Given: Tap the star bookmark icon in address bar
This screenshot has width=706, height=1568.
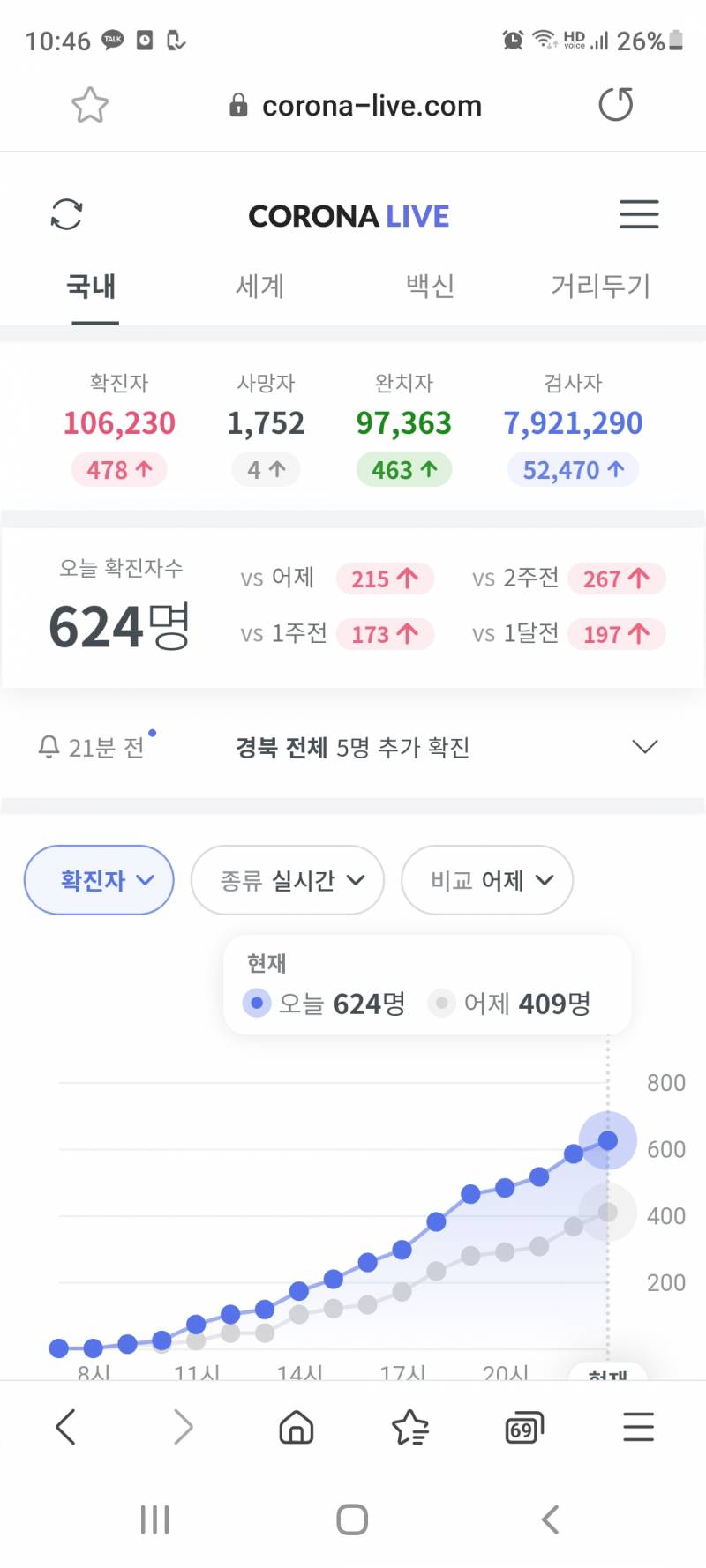Looking at the screenshot, I should [89, 104].
